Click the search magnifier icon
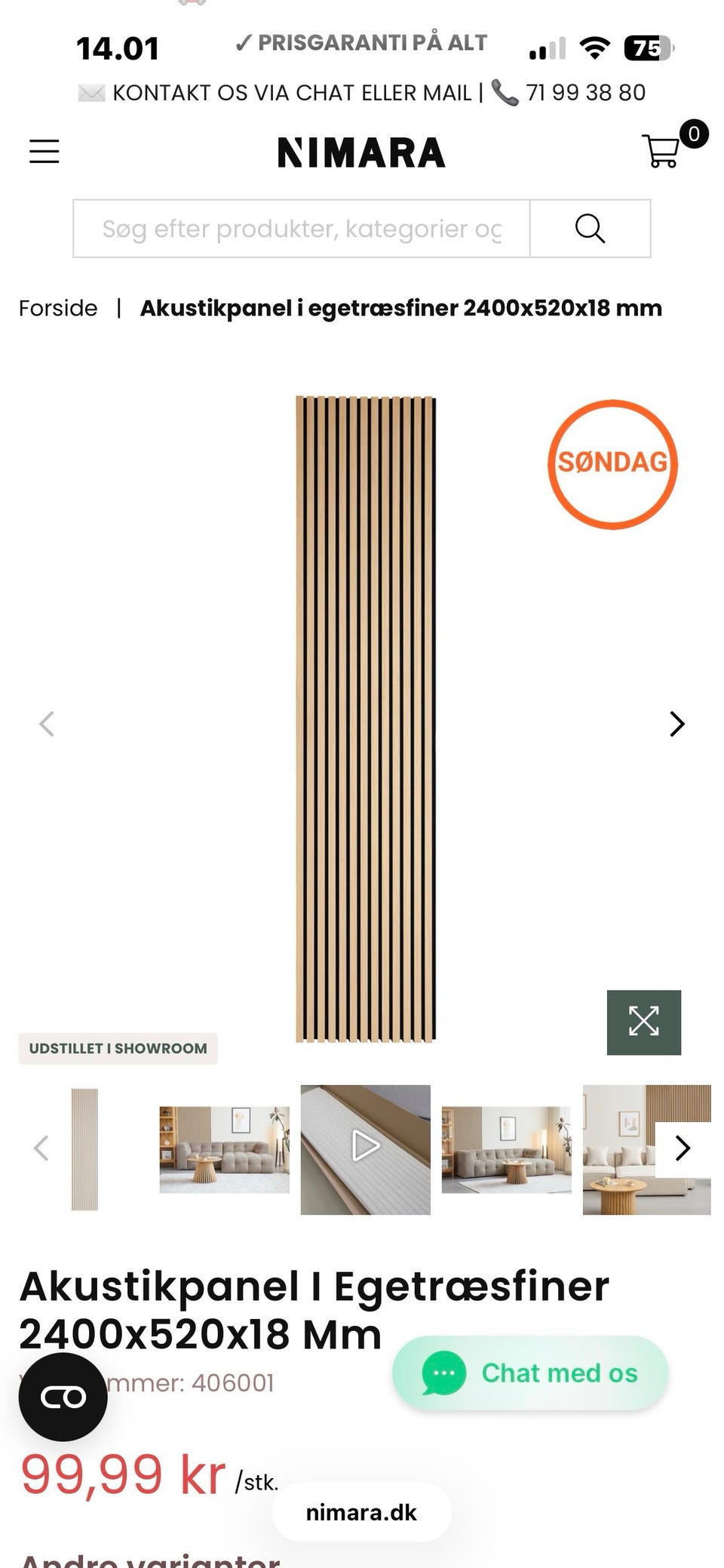This screenshot has height=1568, width=724. tap(591, 229)
